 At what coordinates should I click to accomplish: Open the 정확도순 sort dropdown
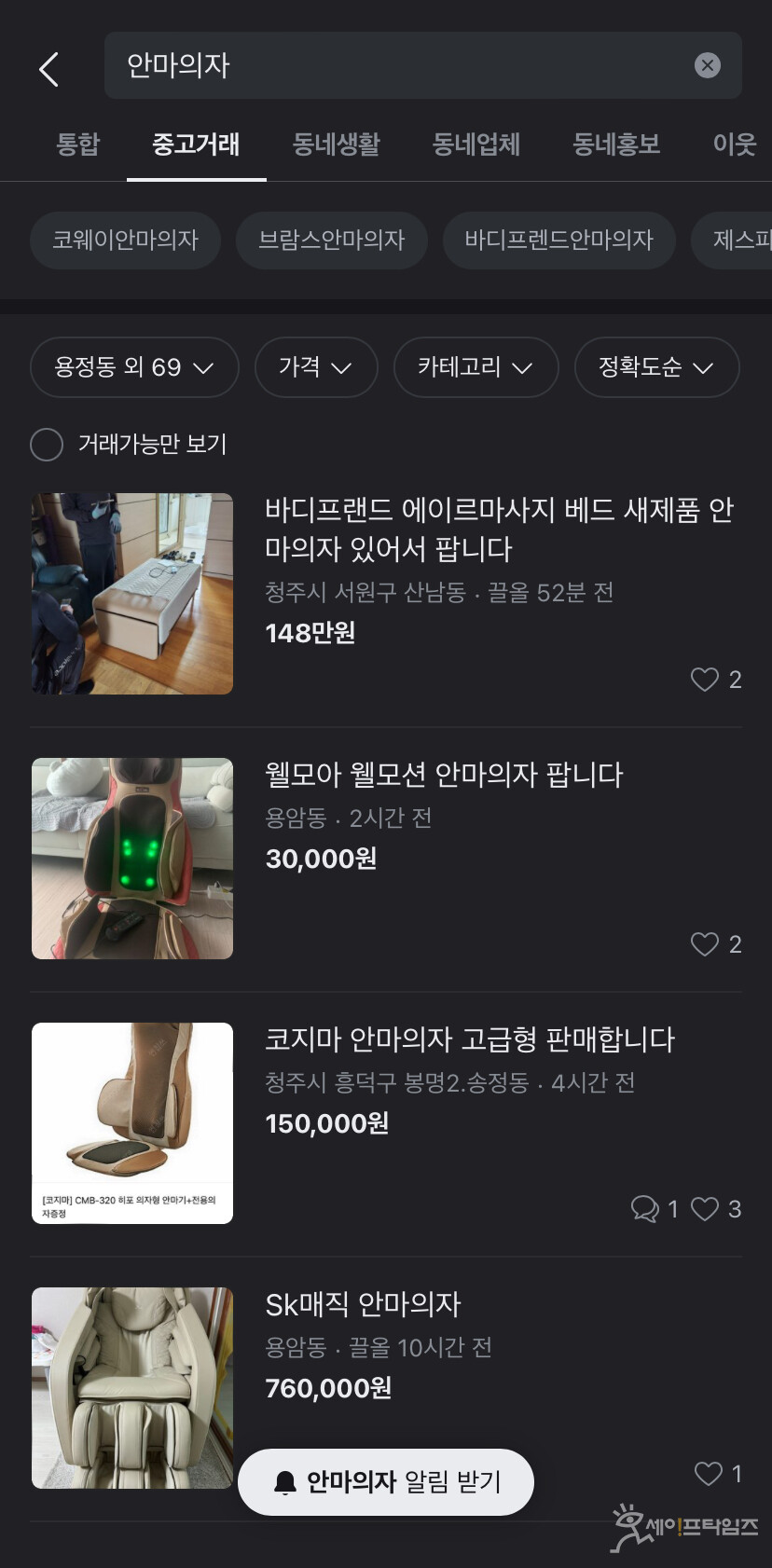pyautogui.click(x=656, y=367)
